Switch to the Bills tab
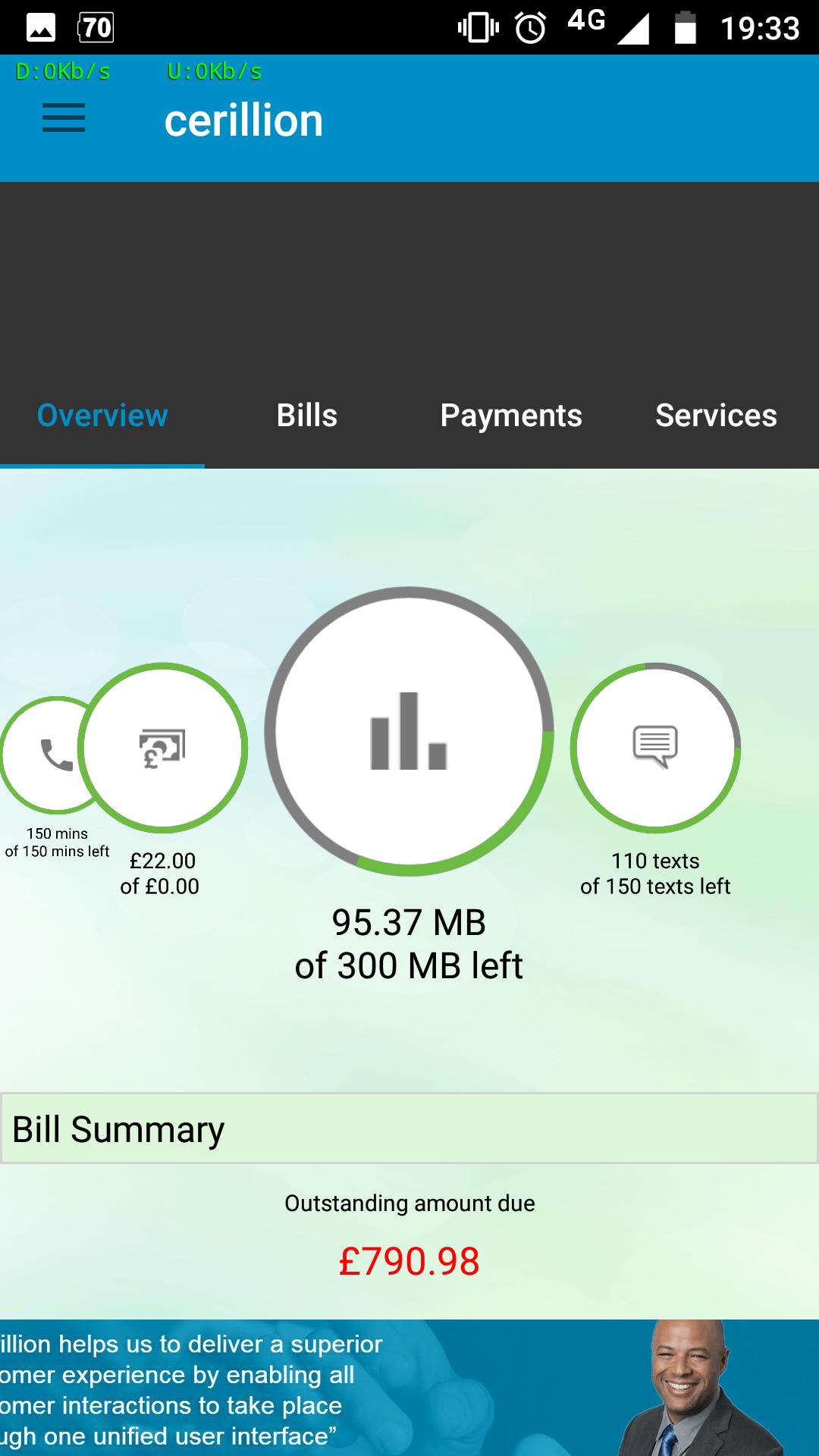This screenshot has width=819, height=1456. click(306, 416)
